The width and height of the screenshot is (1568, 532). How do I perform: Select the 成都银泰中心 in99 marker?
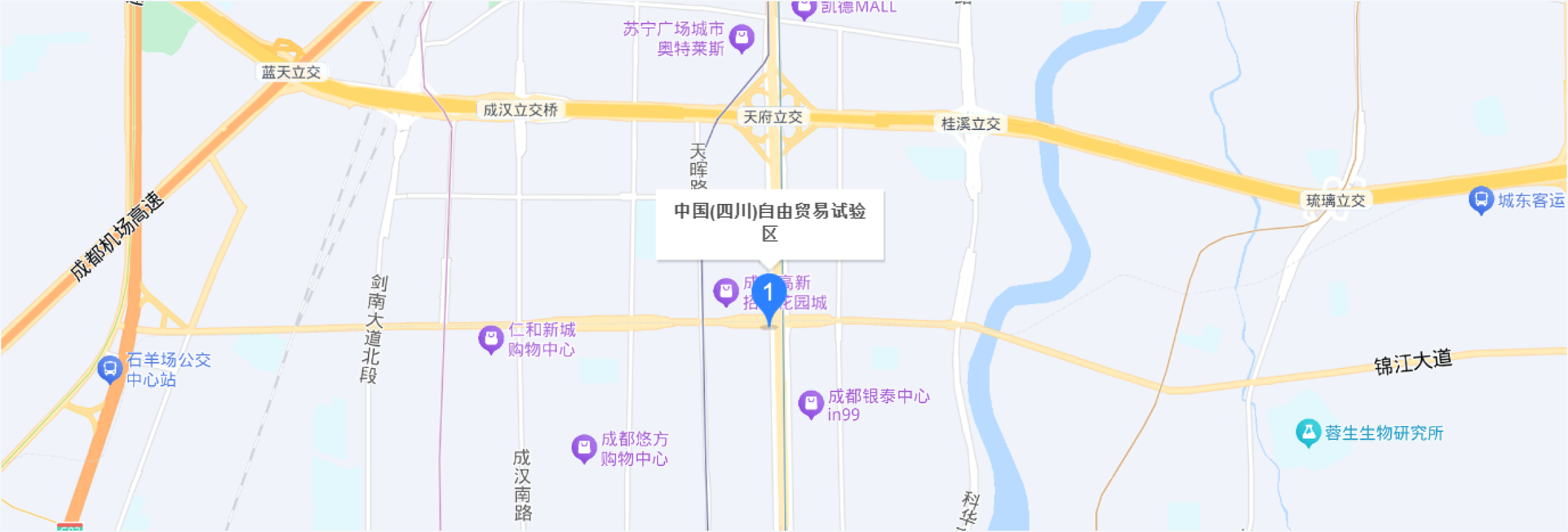[x=811, y=403]
